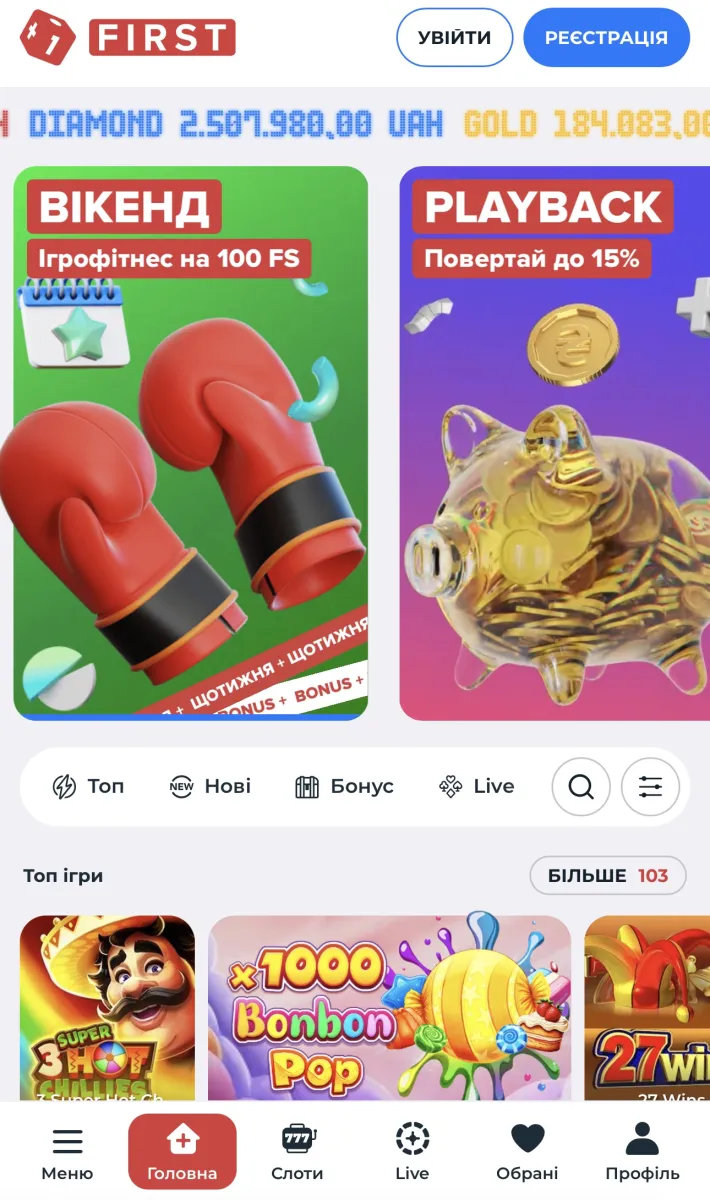The image size is (710, 1200).
Task: Select the Live category chip
Action: (x=476, y=787)
